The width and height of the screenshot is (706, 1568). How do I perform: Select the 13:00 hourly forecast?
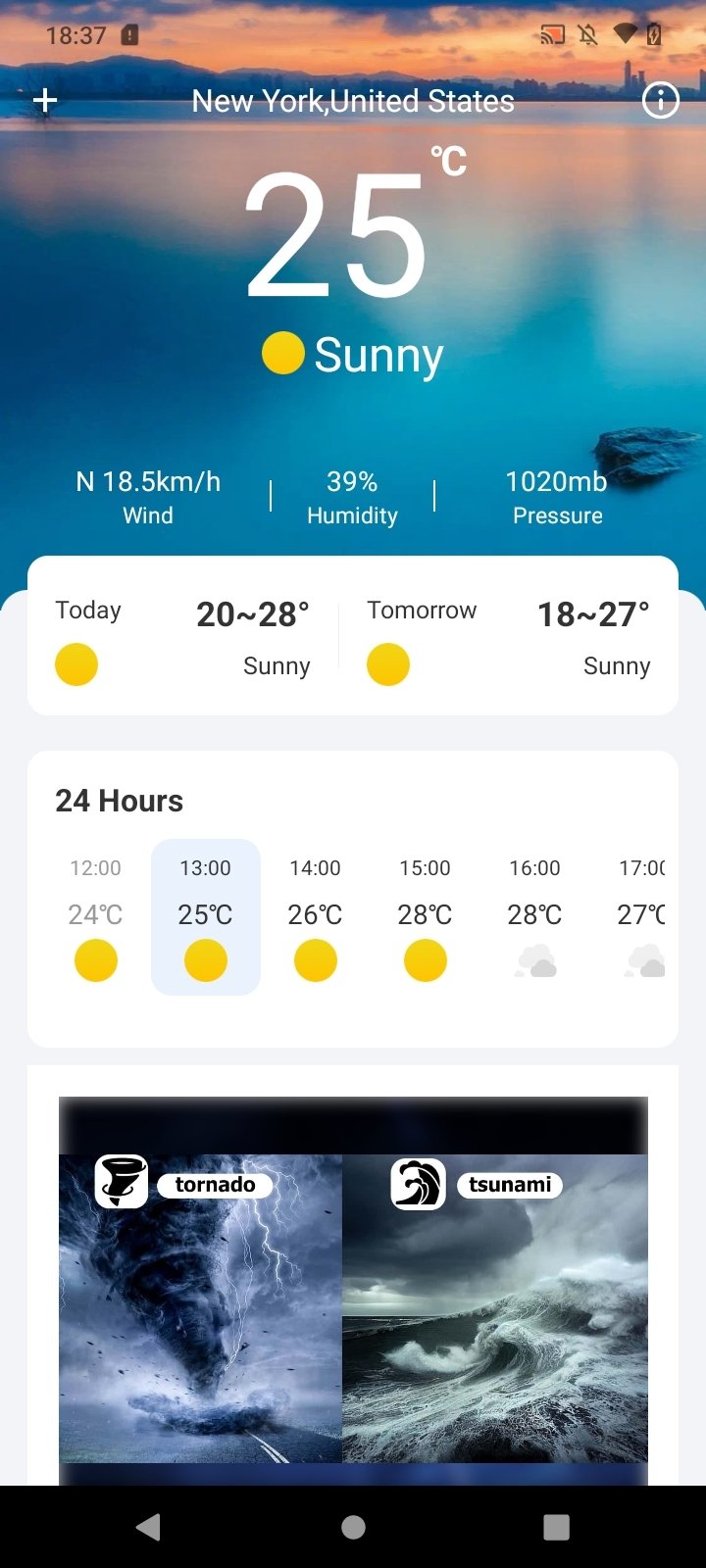[206, 917]
